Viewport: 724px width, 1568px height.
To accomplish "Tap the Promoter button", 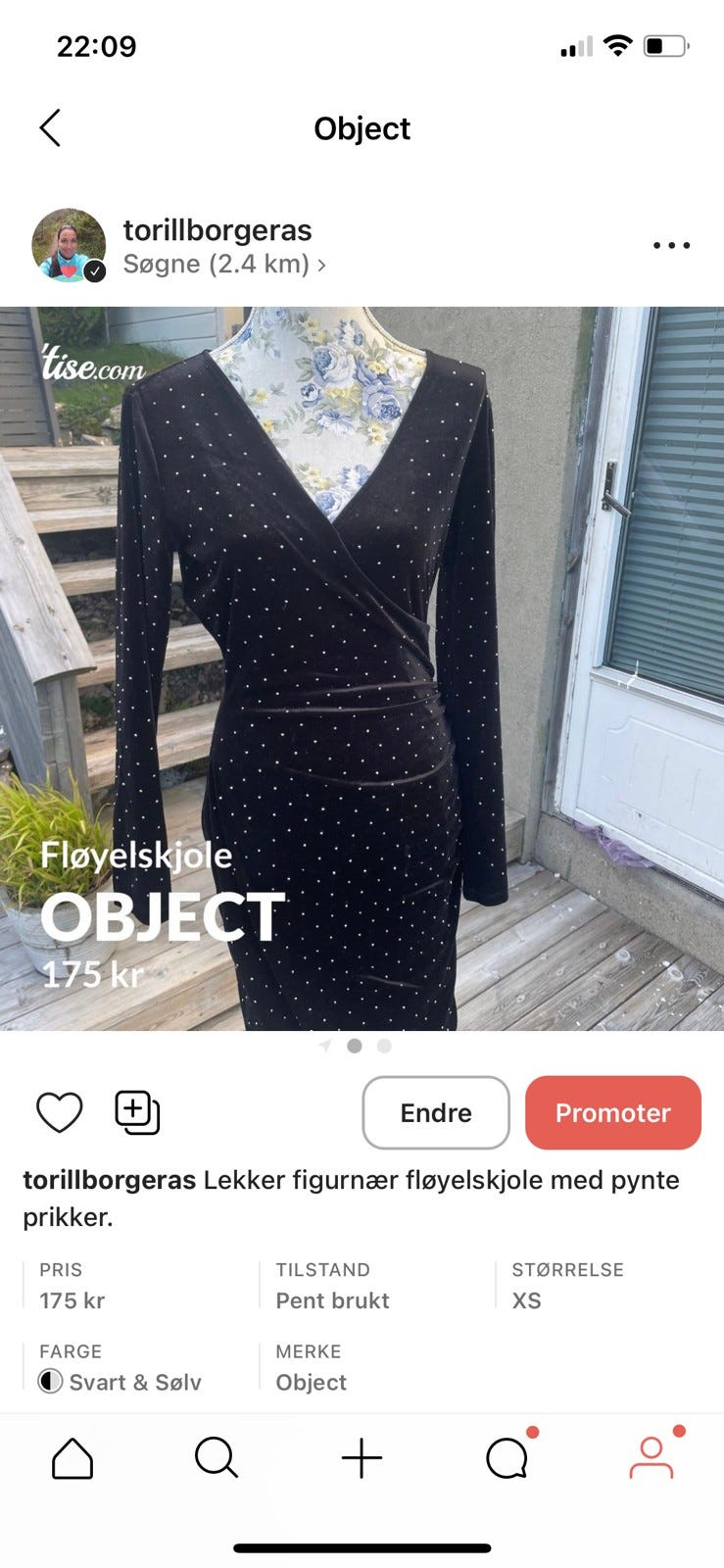I will 613,1112.
